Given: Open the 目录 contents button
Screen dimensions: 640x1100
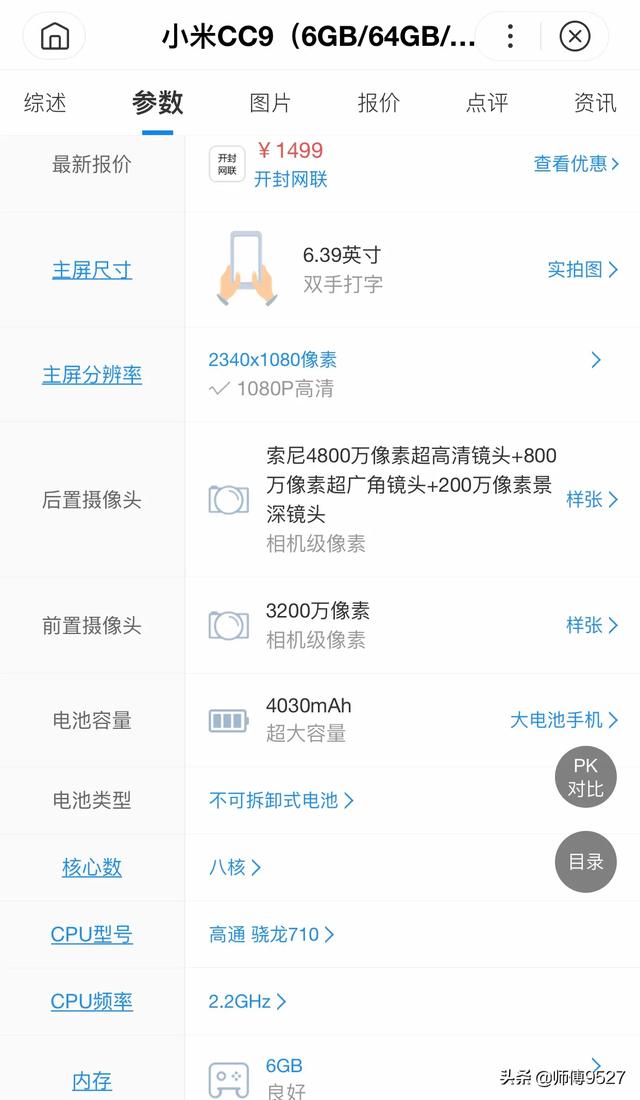Looking at the screenshot, I should coord(585,861).
